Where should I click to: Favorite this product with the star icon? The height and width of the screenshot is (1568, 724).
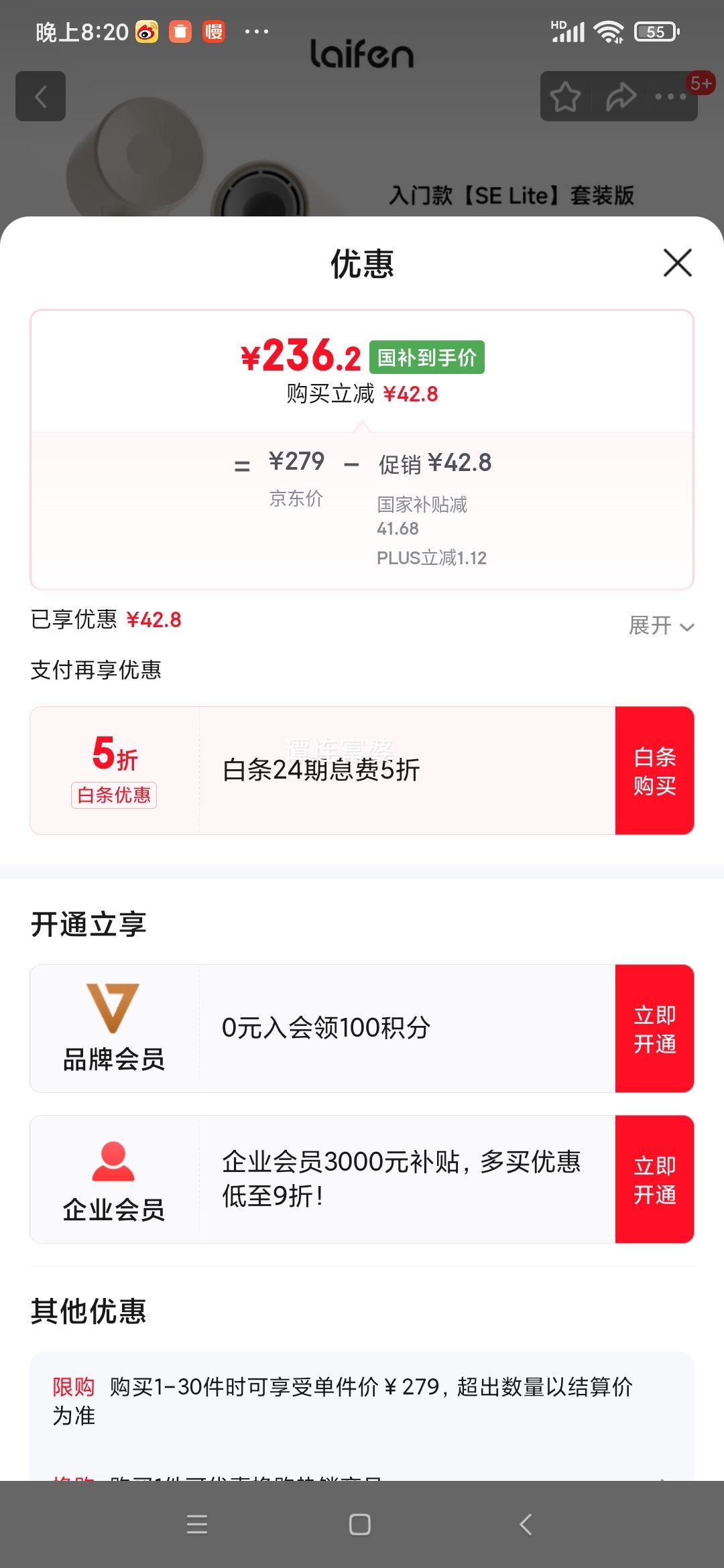[x=565, y=96]
